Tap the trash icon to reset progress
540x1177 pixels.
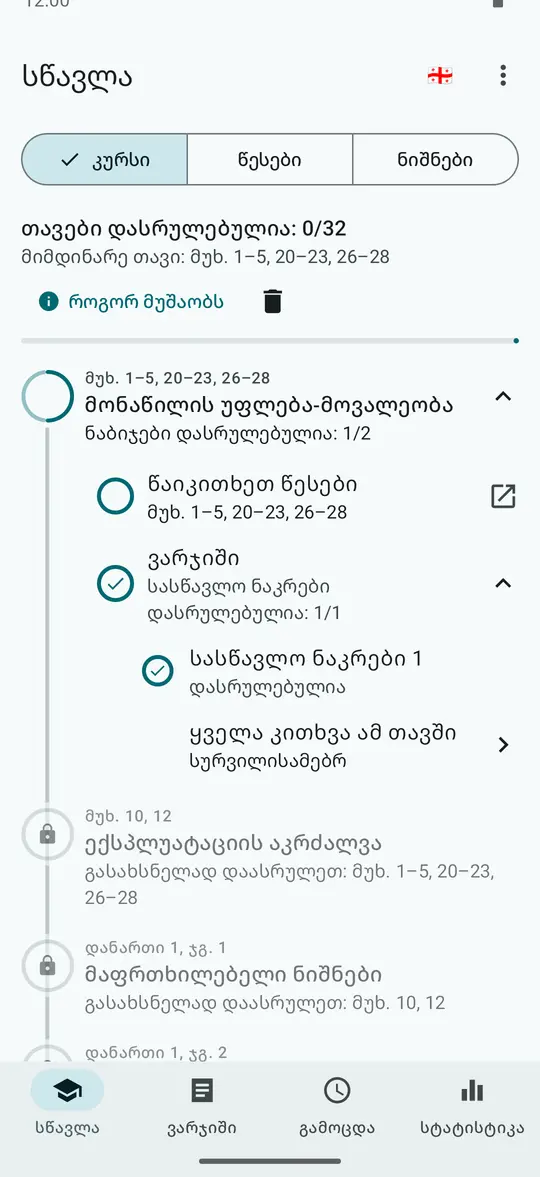click(273, 302)
